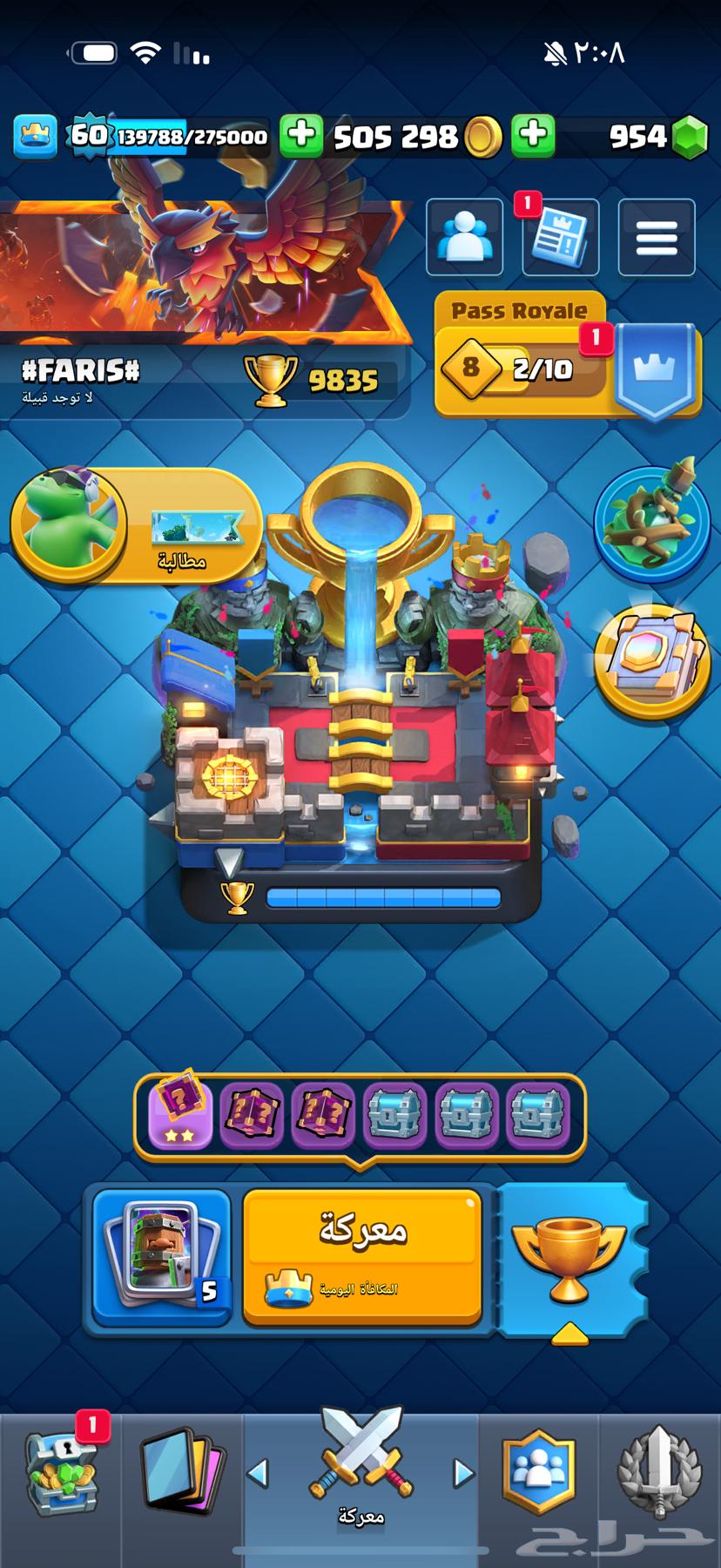This screenshot has height=1568, width=721.
Task: Open the friends/social icon
Action: [464, 237]
